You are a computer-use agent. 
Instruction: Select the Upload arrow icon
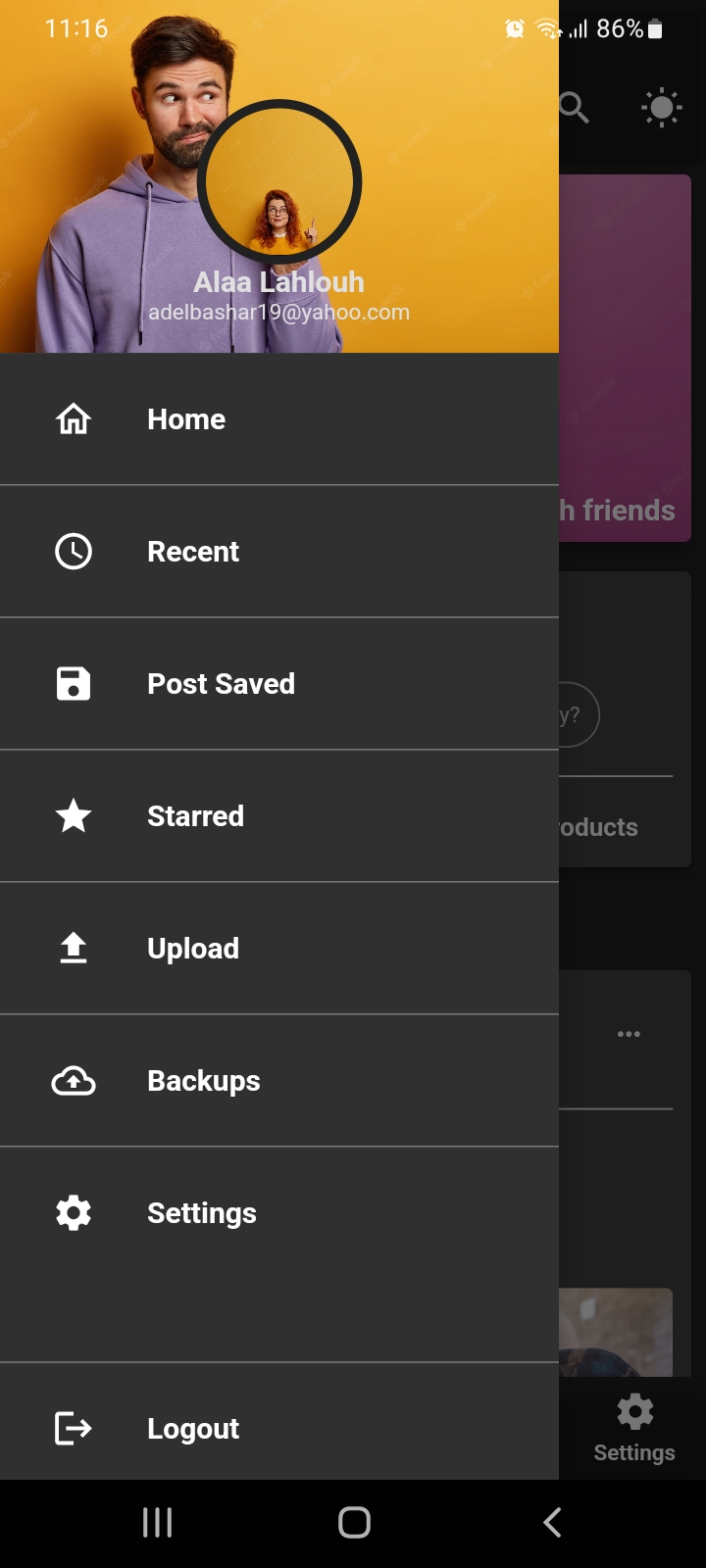[x=73, y=948]
